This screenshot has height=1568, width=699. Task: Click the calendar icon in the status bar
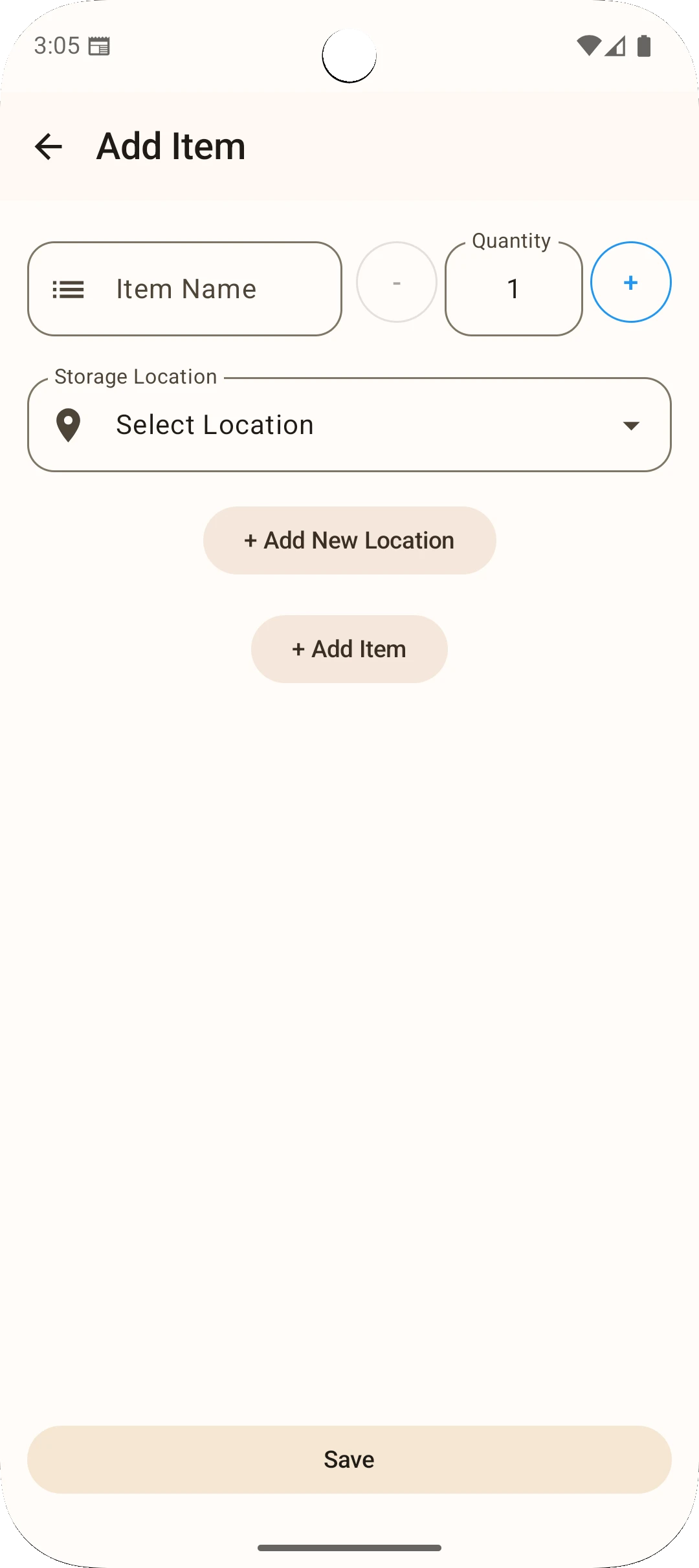pyautogui.click(x=100, y=46)
